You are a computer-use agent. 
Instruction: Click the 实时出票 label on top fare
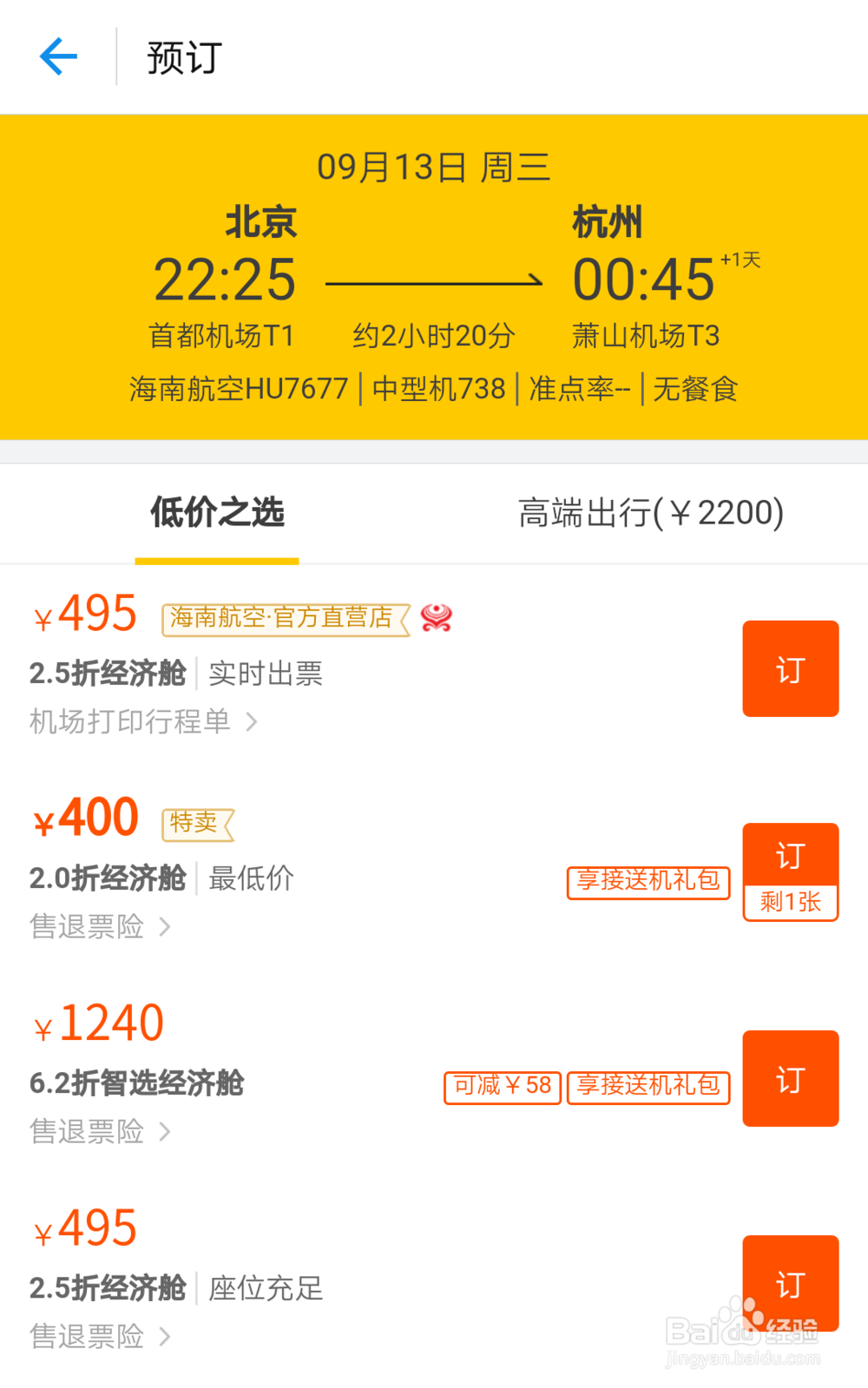coord(266,674)
